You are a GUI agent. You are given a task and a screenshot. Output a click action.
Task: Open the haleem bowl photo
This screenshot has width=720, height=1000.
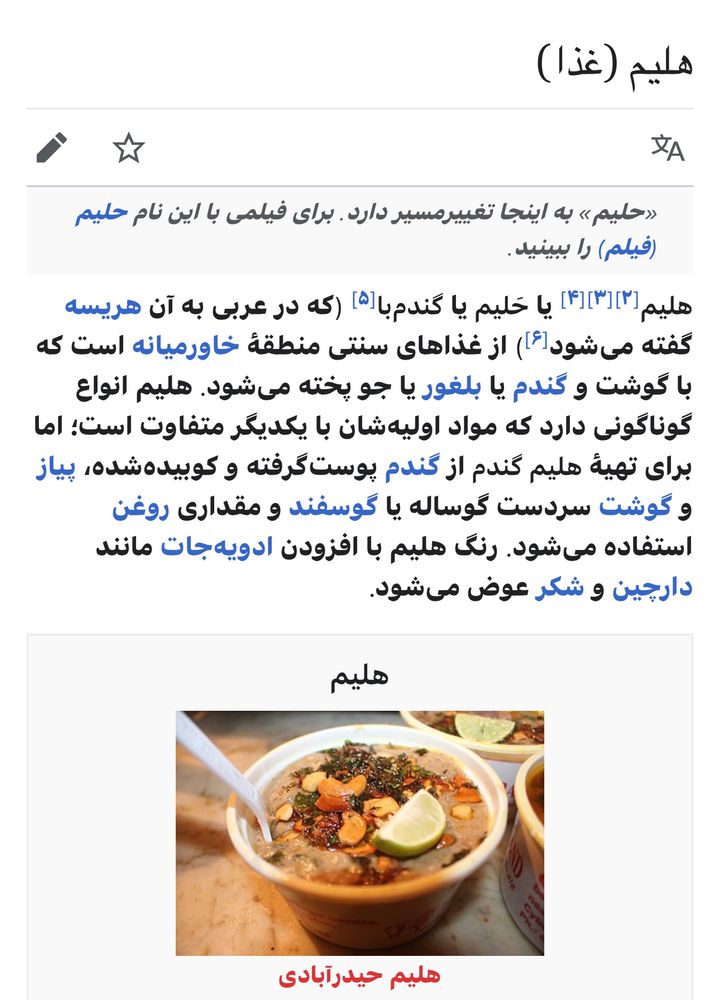click(360, 833)
